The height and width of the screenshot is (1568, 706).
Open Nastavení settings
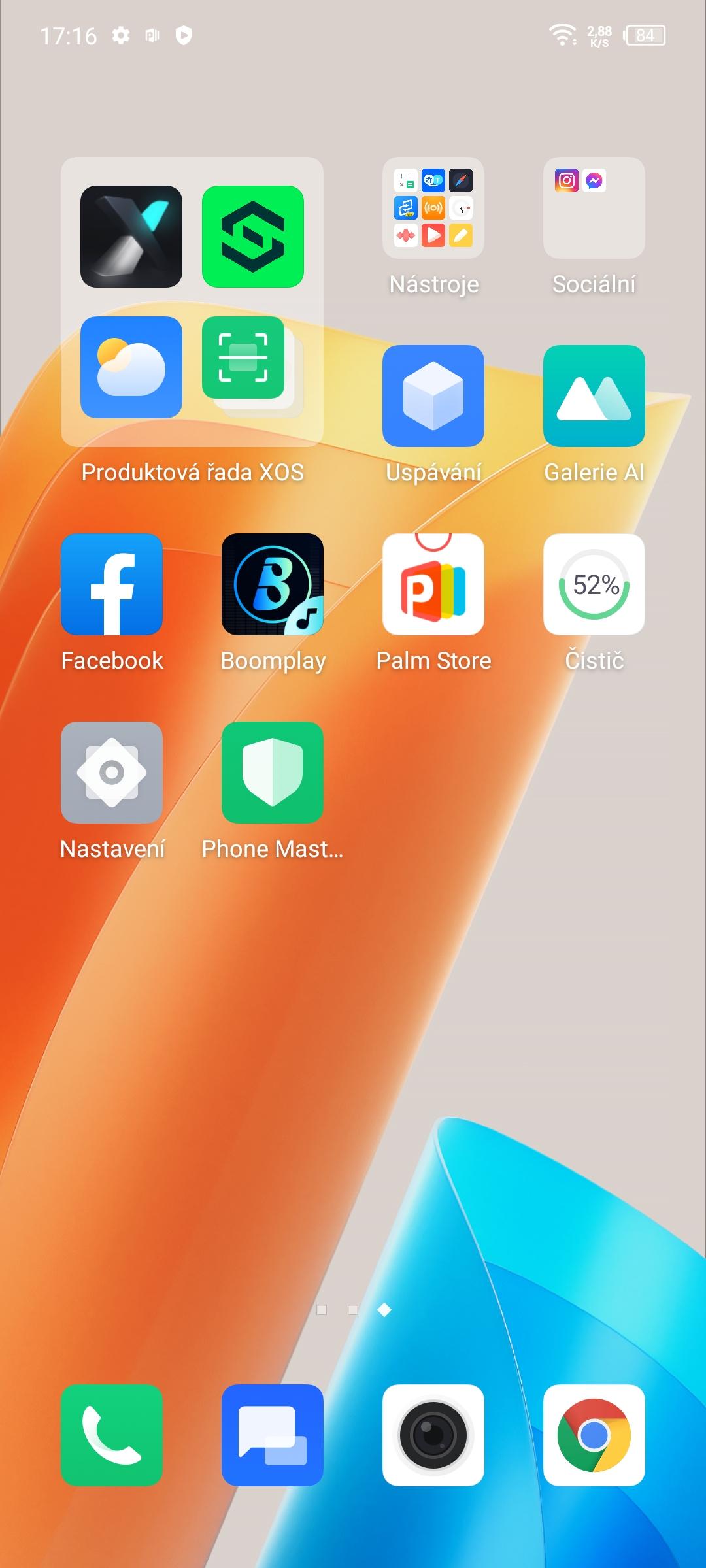[x=112, y=773]
